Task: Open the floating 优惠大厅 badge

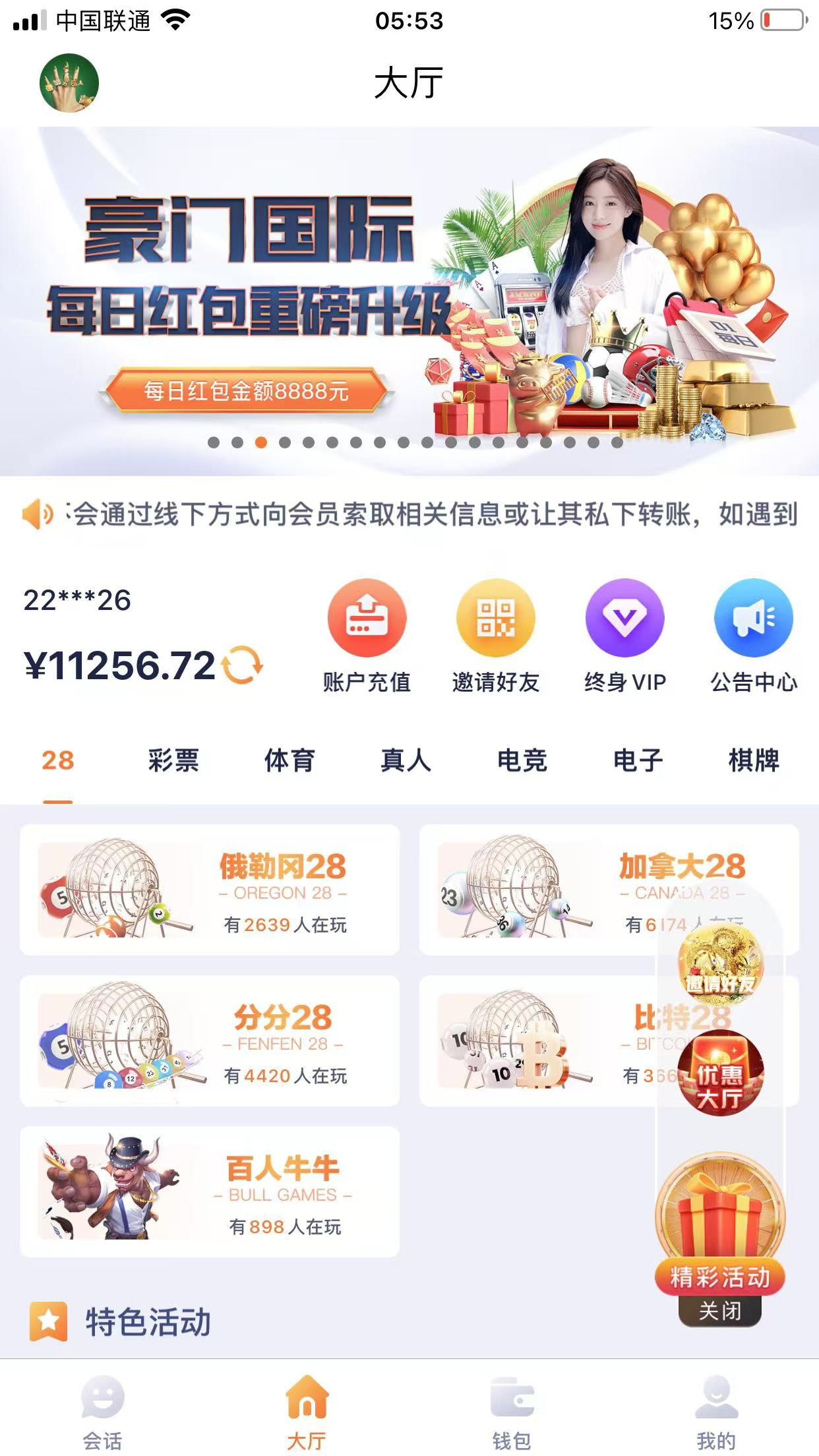Action: pos(720,1074)
